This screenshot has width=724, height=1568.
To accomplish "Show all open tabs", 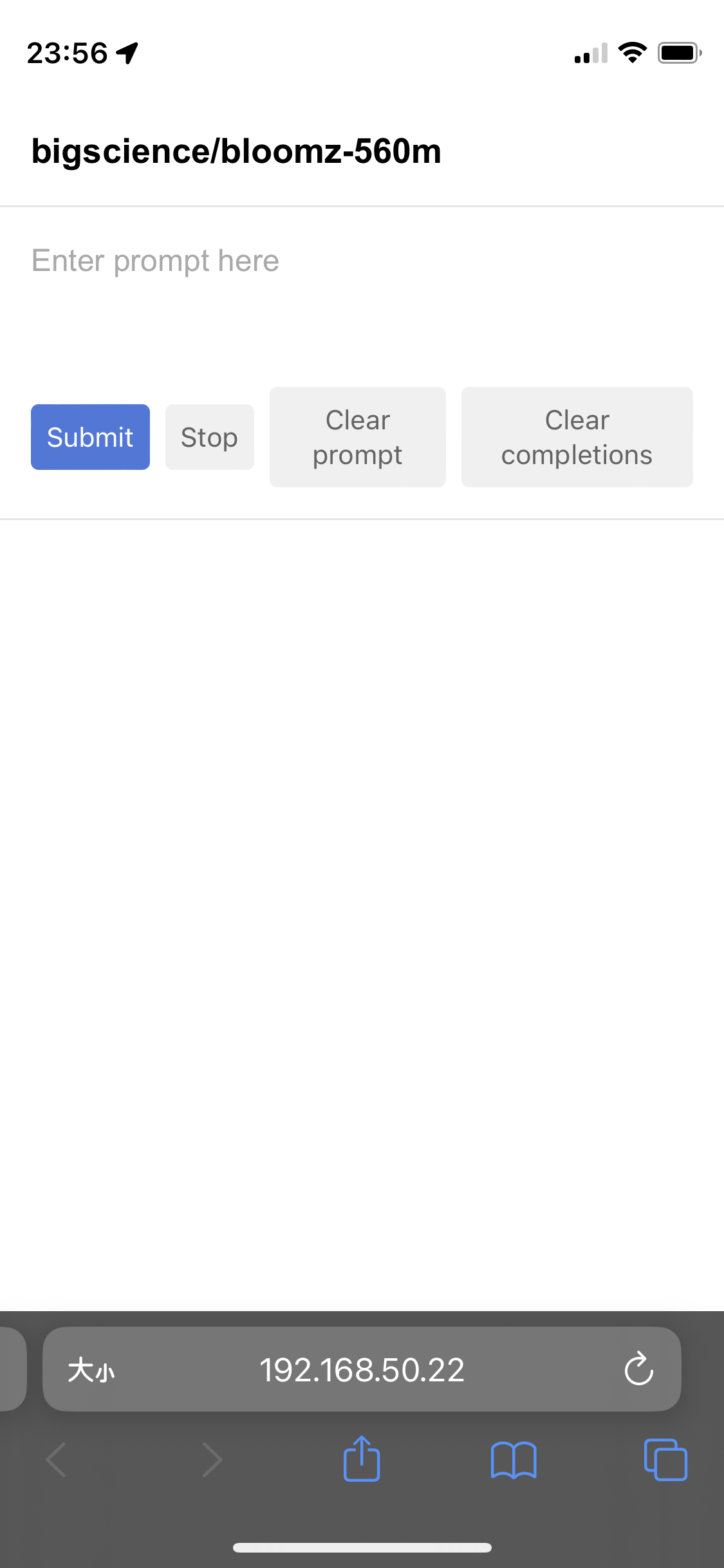I will coord(665,1459).
